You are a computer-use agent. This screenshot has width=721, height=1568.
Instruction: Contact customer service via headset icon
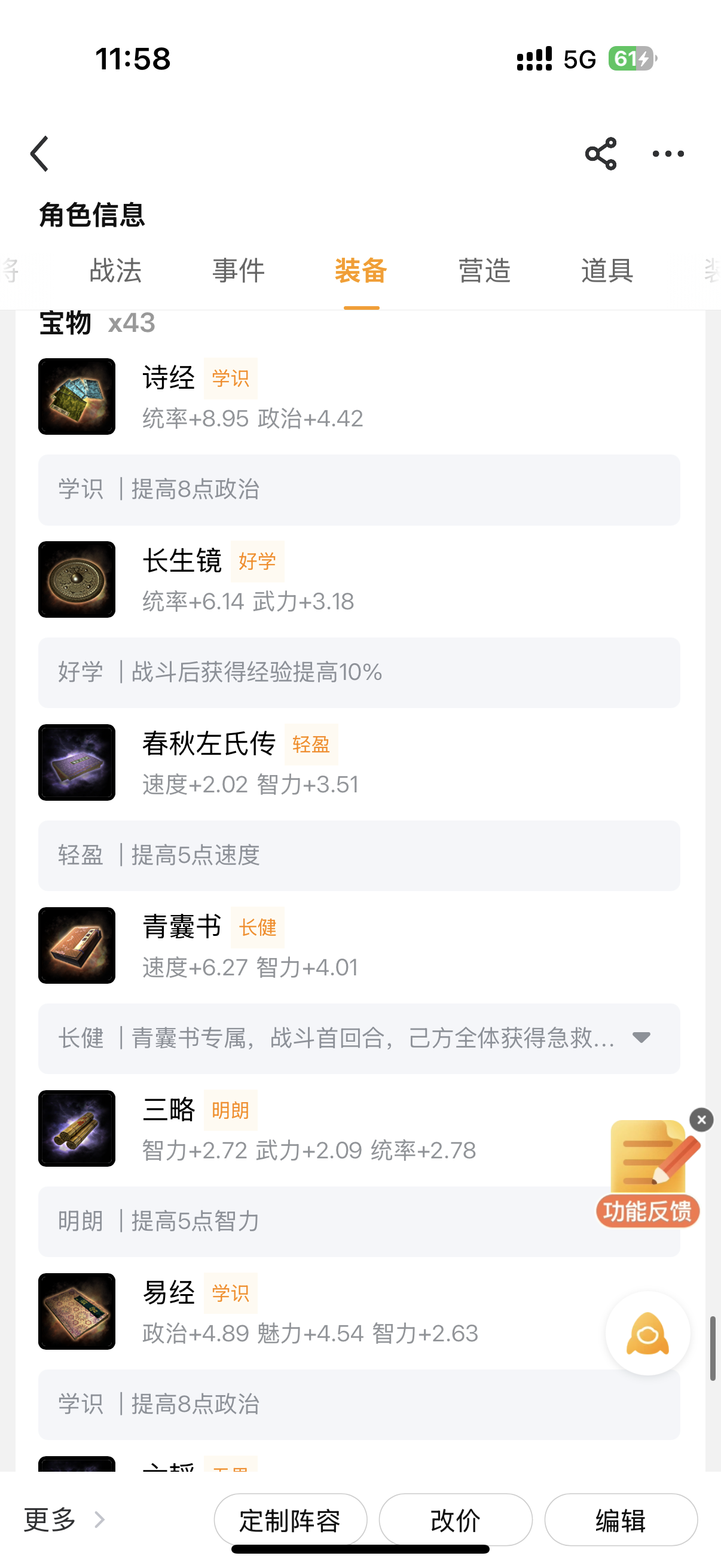(x=647, y=1333)
